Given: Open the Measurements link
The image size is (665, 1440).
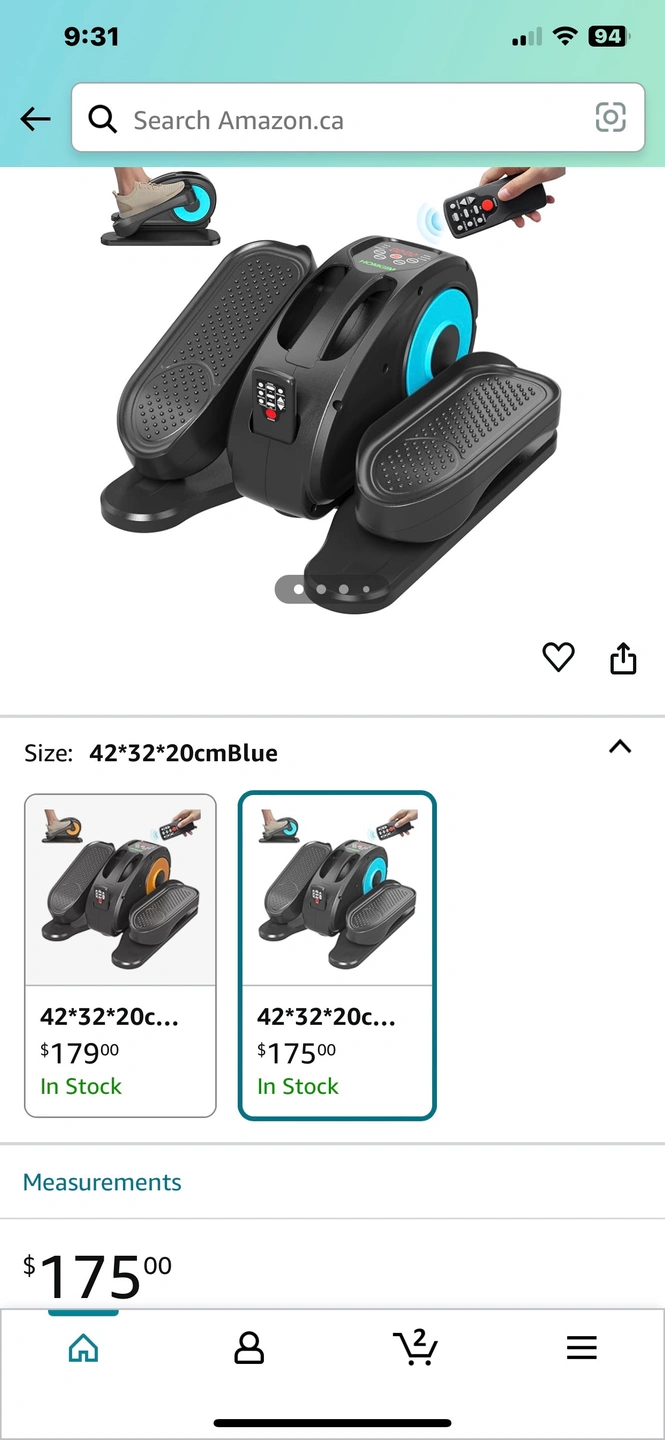Looking at the screenshot, I should (x=102, y=1182).
